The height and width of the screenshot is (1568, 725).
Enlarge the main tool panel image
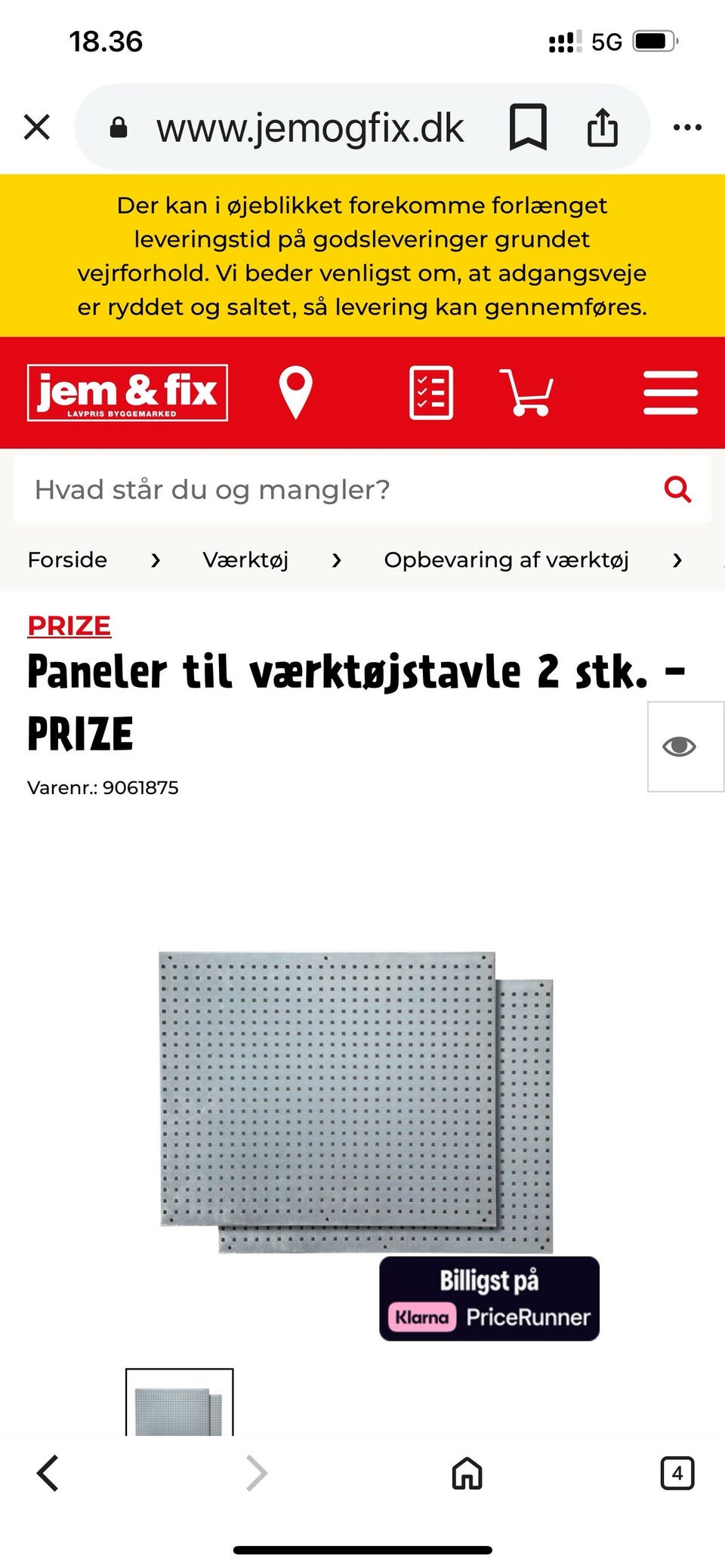coord(356,1101)
